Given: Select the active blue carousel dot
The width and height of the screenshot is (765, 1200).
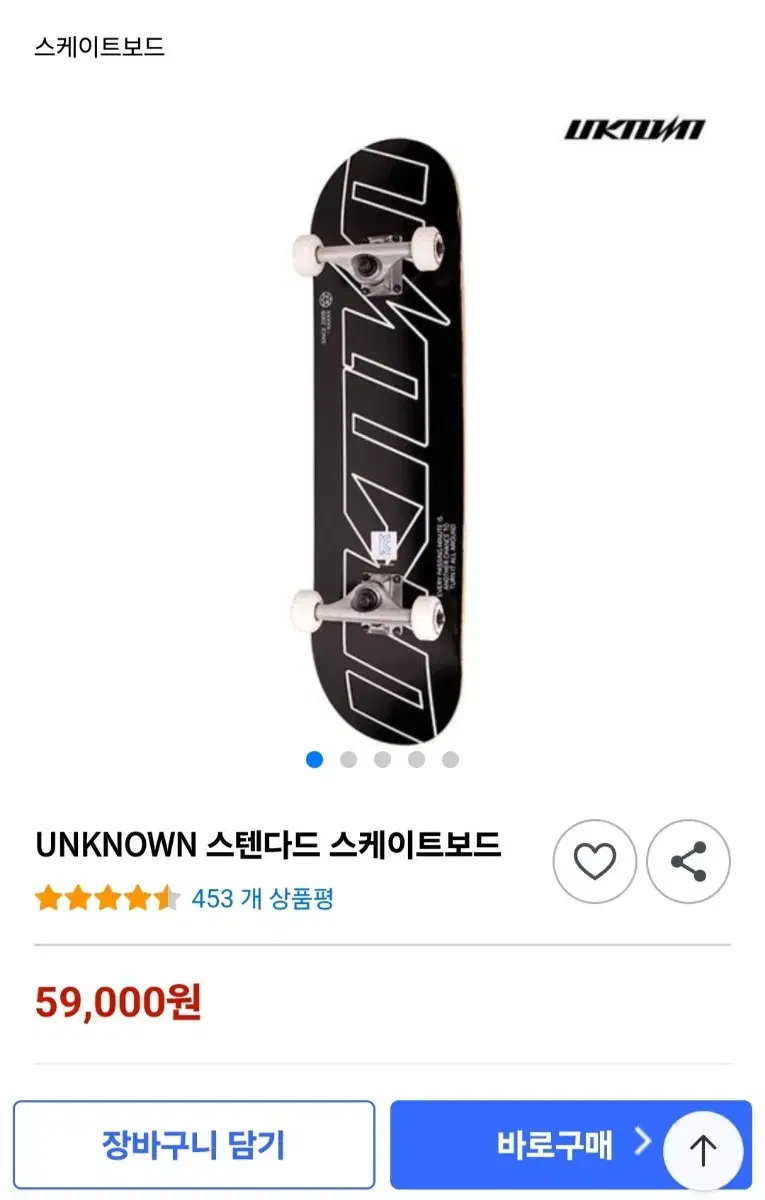Looking at the screenshot, I should 315,760.
